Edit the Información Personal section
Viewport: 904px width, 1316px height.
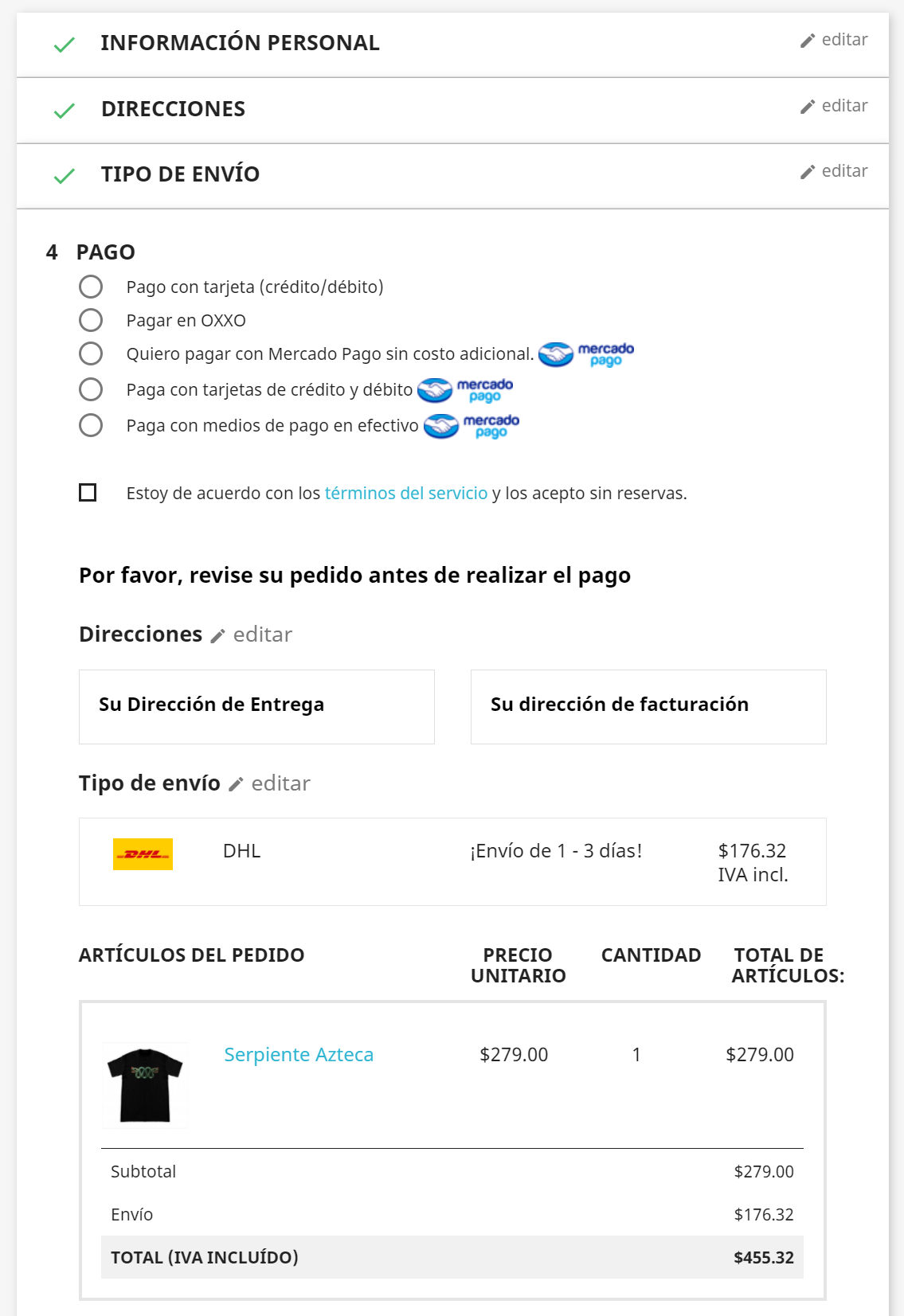pyautogui.click(x=834, y=40)
